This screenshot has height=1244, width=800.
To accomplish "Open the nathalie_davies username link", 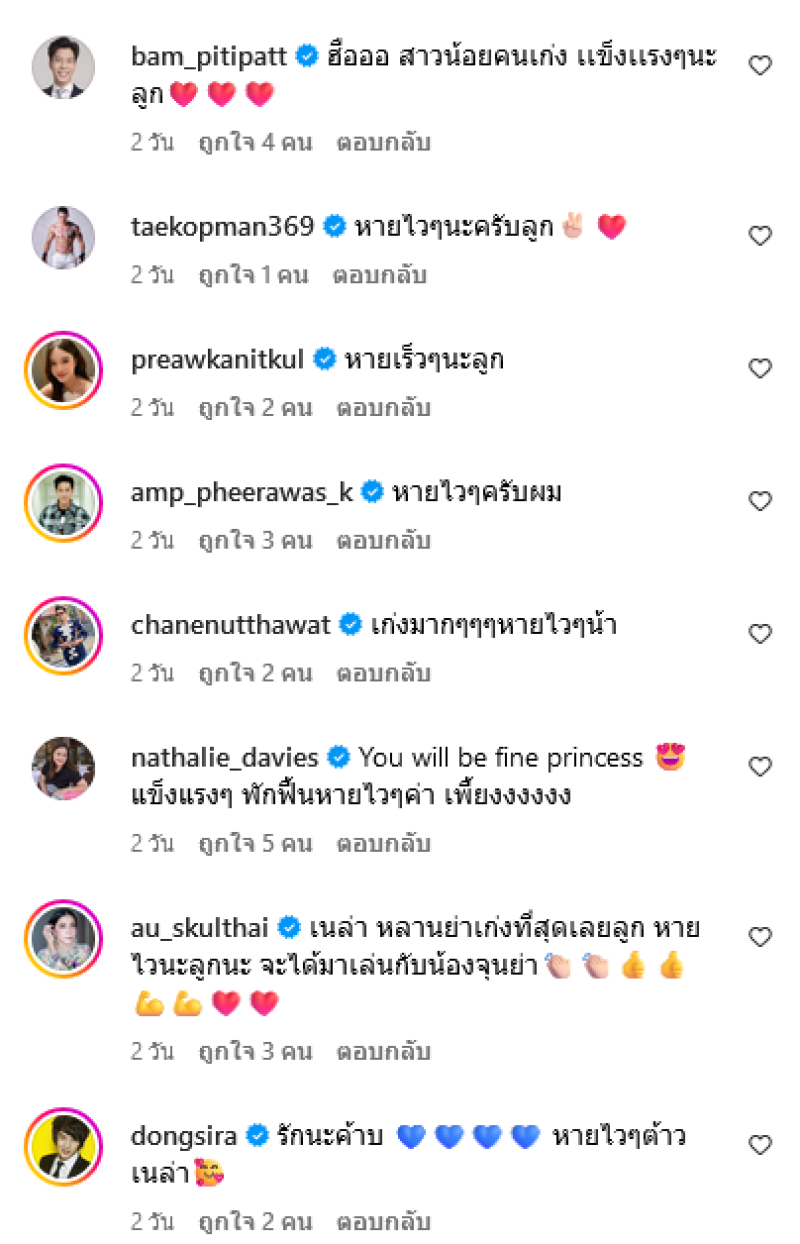I will [224, 757].
